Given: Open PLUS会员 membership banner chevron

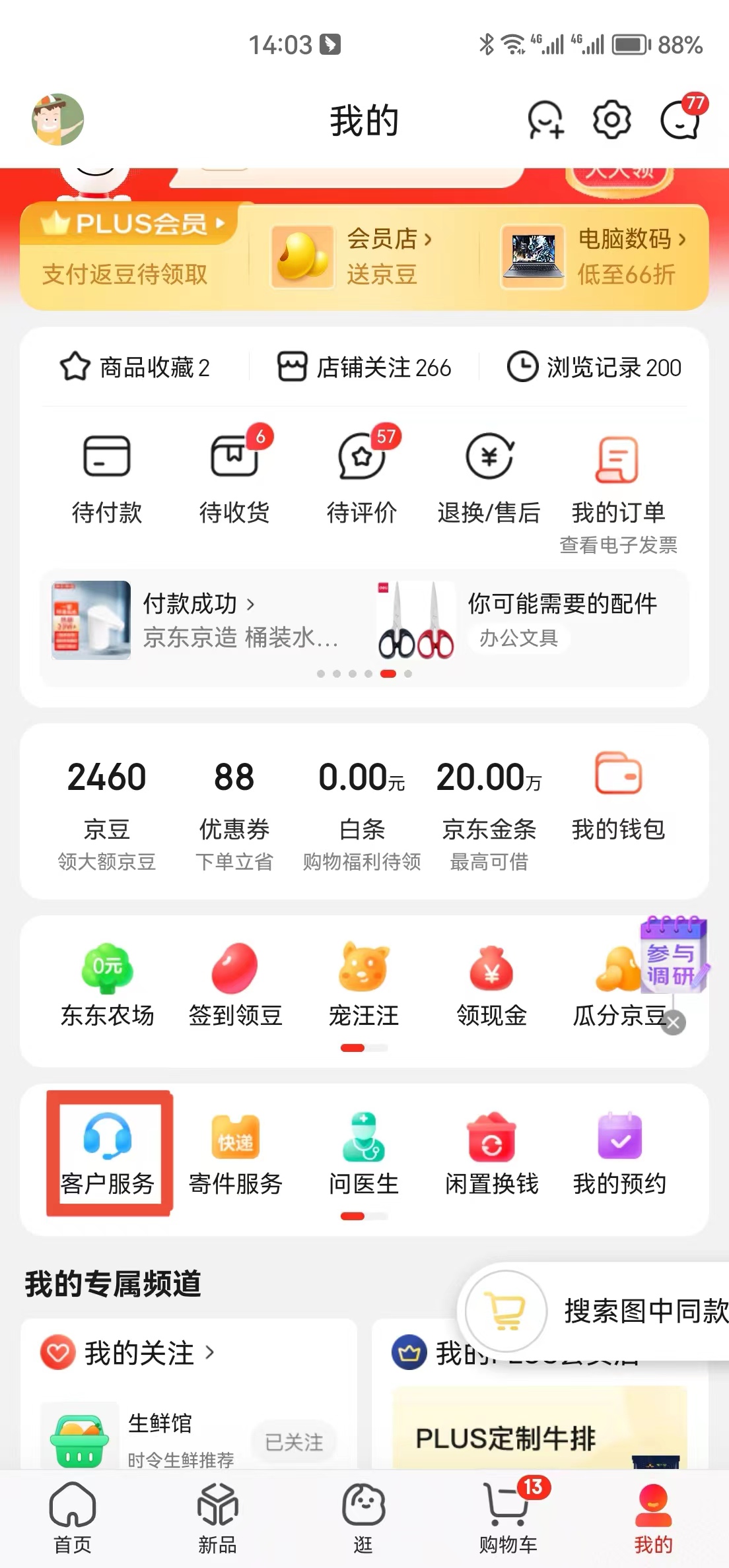Looking at the screenshot, I should 221,224.
